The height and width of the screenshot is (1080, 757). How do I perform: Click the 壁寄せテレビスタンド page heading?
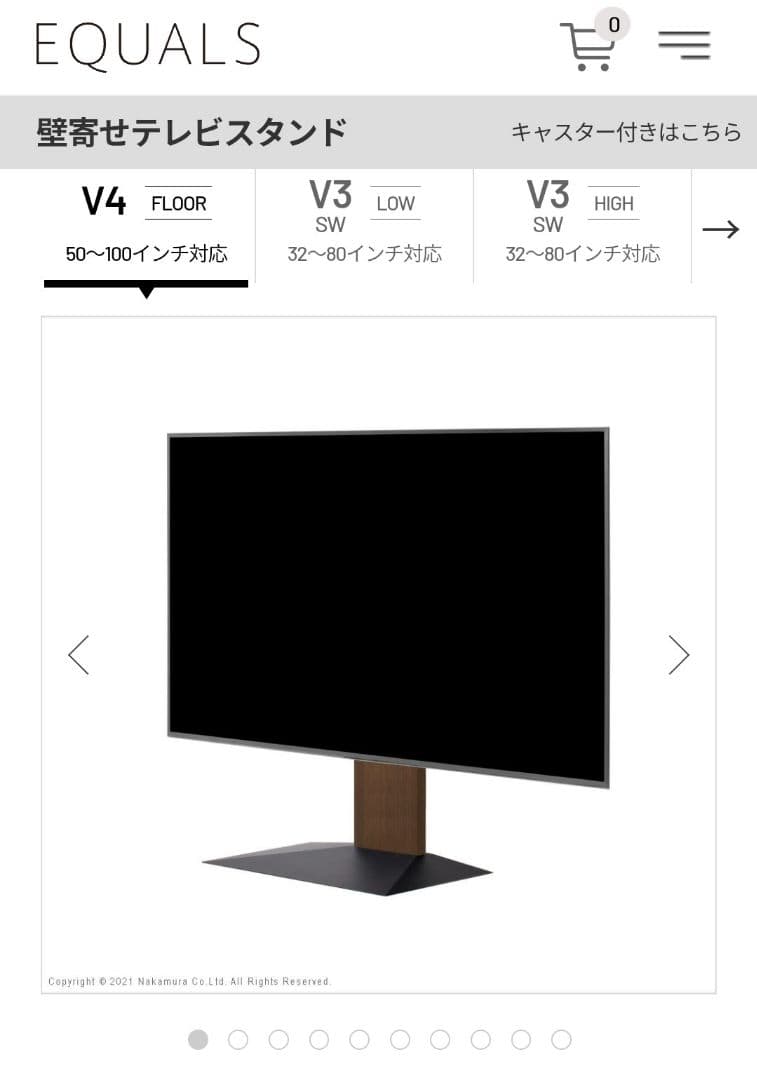click(190, 130)
